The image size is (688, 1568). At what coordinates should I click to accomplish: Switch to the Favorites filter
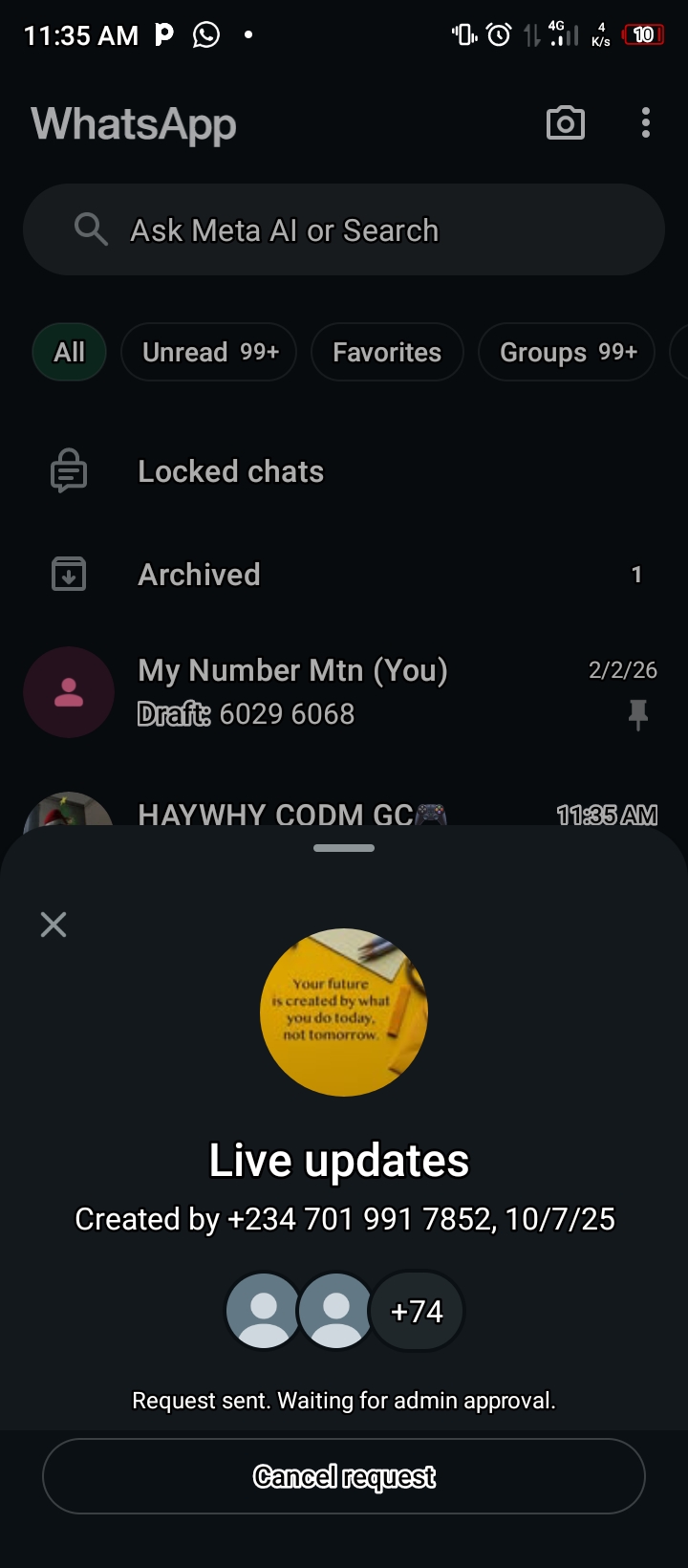pyautogui.click(x=387, y=353)
